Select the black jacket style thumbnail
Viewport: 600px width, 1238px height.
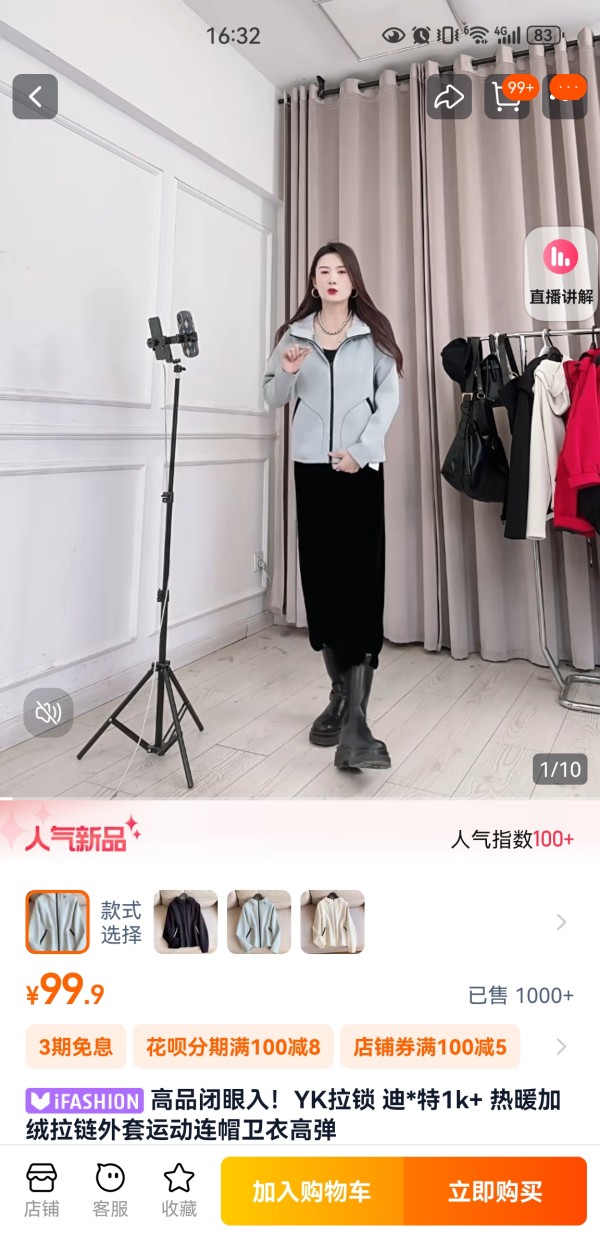pos(185,922)
